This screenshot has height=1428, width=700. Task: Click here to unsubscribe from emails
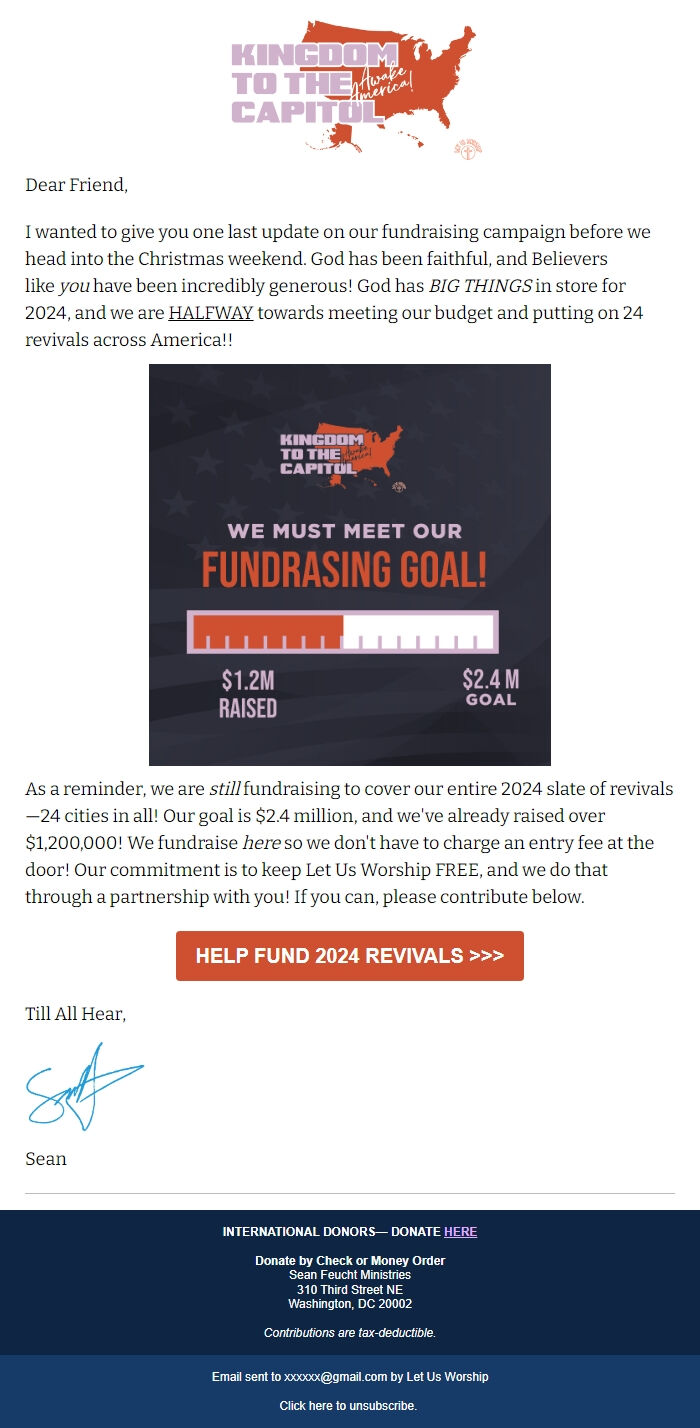coord(349,1405)
